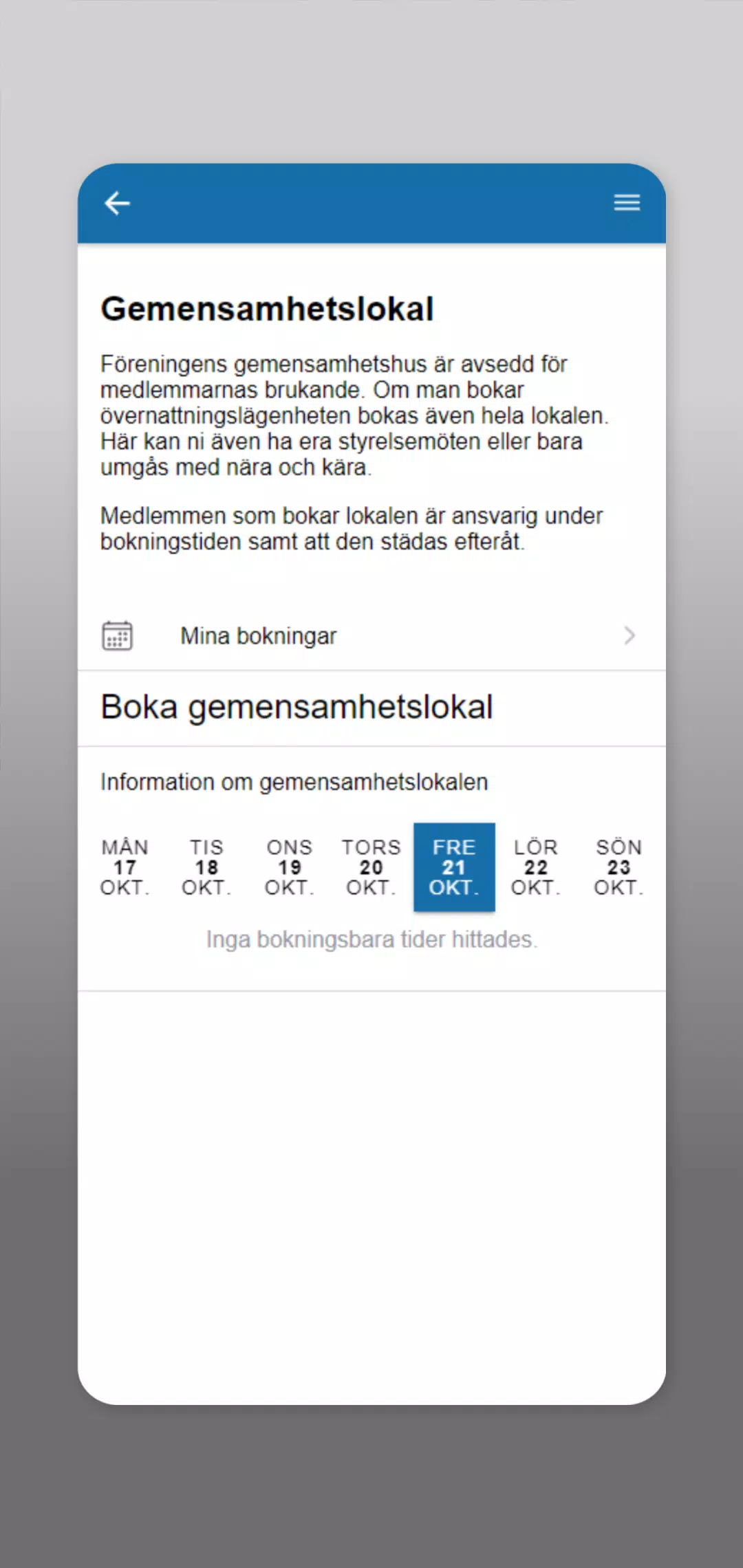This screenshot has width=743, height=1568.
Task: Select Sön 23 okt.
Action: click(x=618, y=867)
